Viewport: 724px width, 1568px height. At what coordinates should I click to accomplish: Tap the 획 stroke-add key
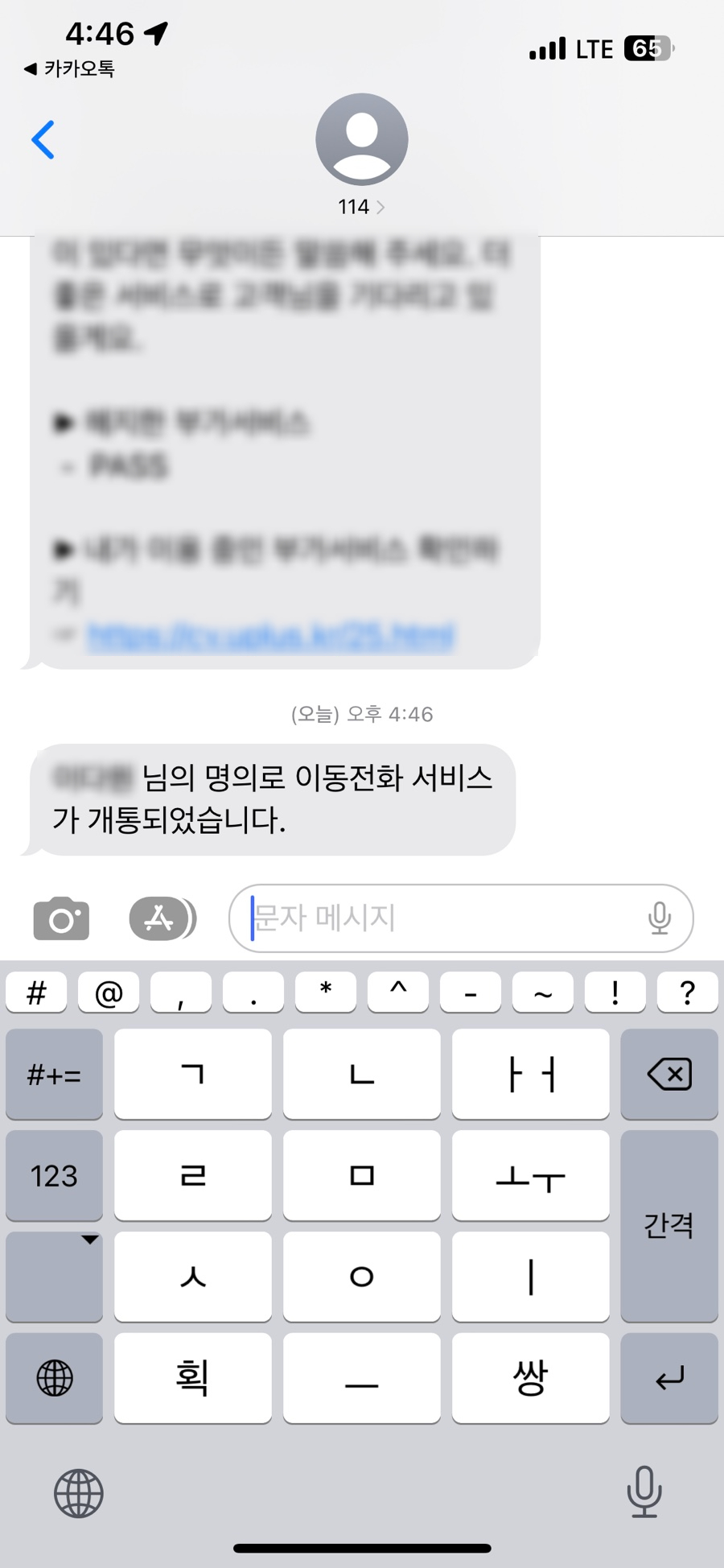193,1378
